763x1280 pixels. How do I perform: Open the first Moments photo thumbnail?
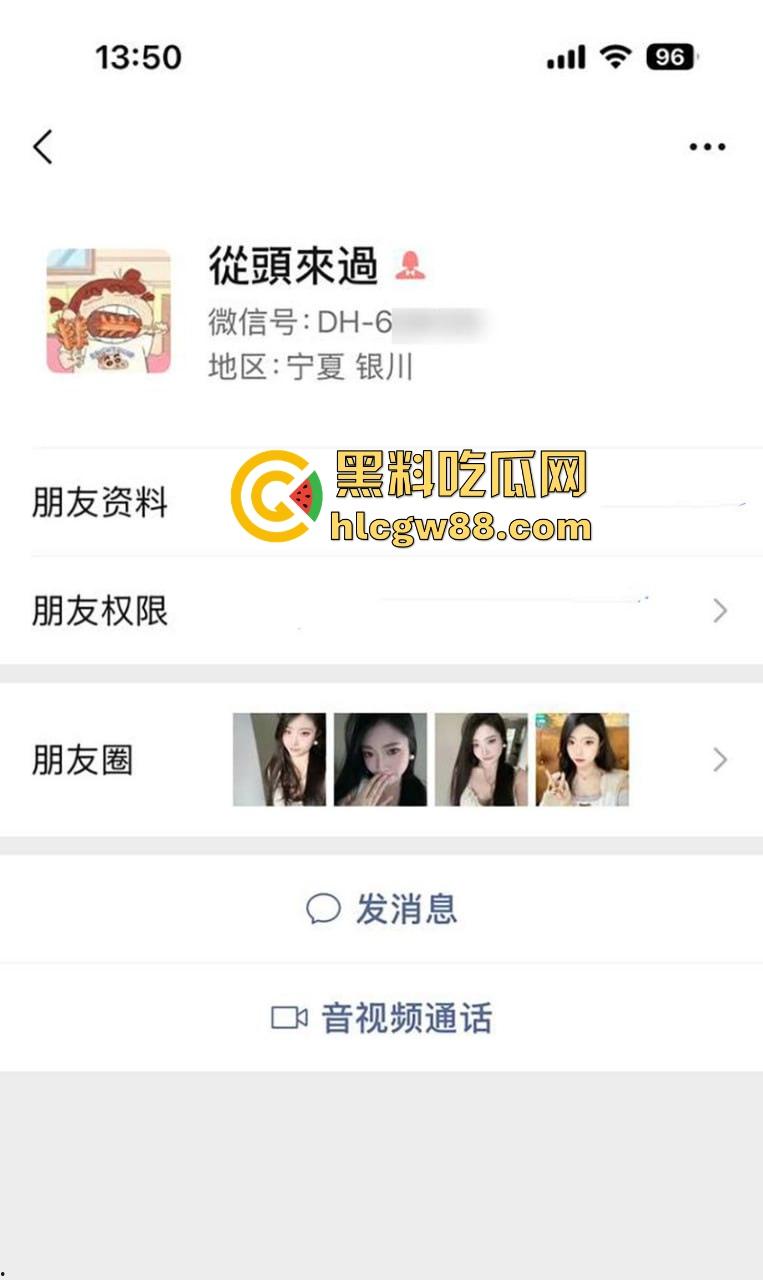click(x=280, y=760)
